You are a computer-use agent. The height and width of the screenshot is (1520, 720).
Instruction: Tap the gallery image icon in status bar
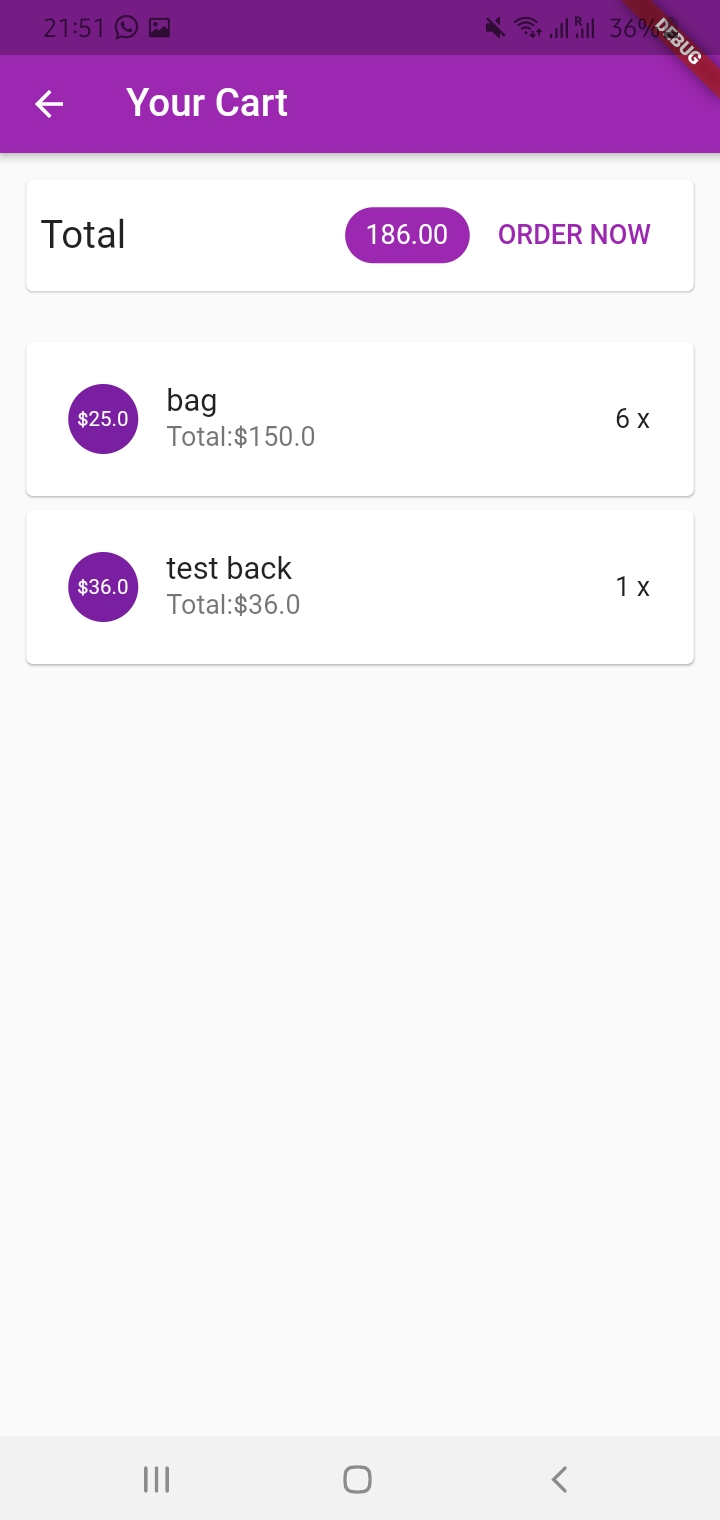(159, 27)
